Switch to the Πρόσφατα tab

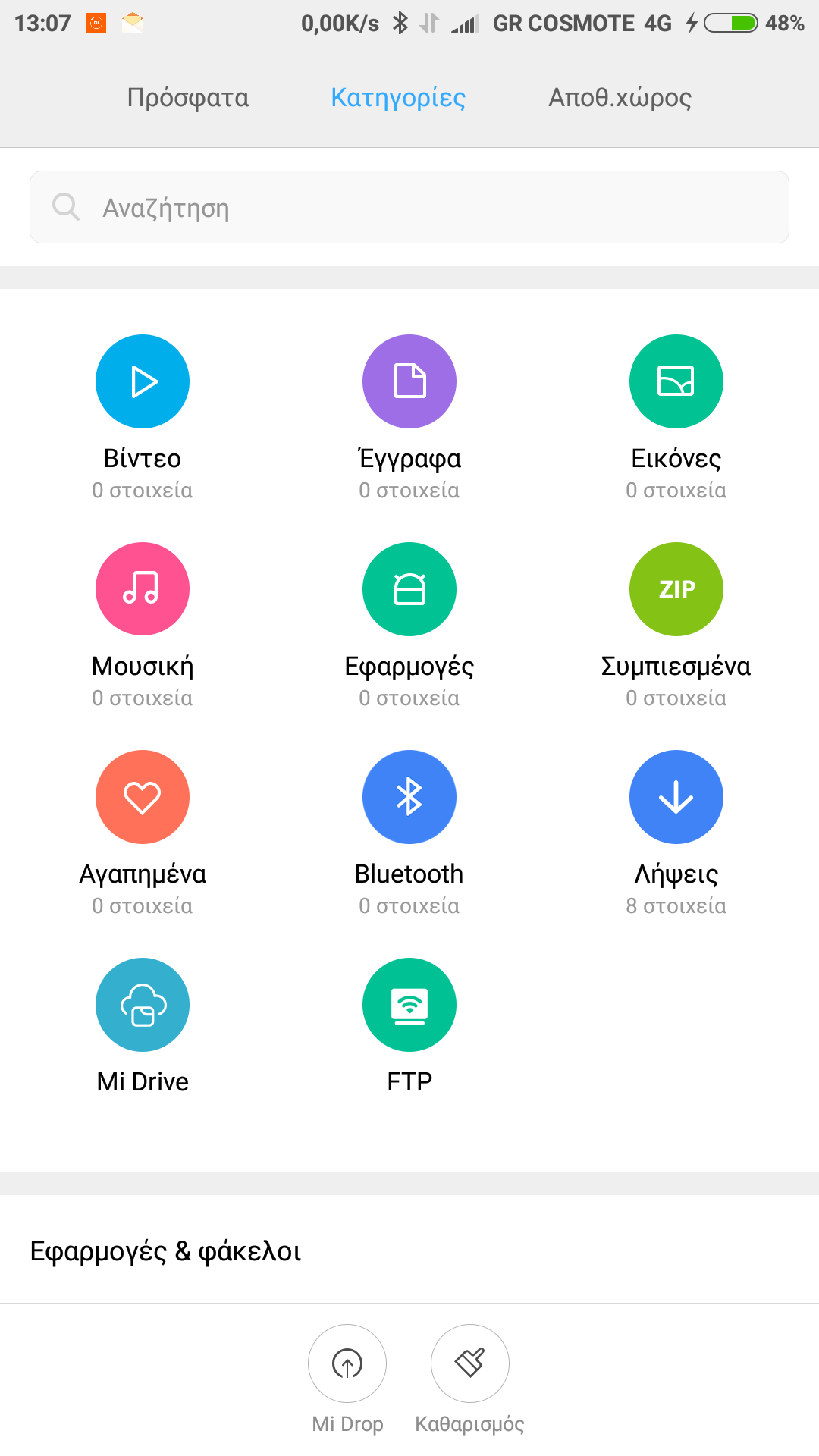coord(187,98)
